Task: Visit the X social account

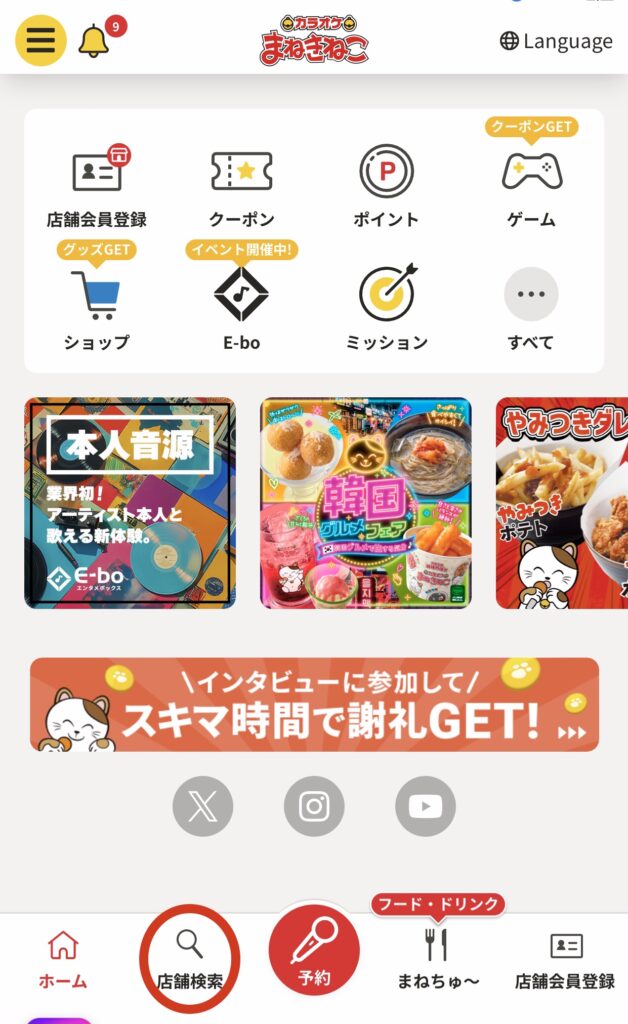Action: [x=203, y=806]
